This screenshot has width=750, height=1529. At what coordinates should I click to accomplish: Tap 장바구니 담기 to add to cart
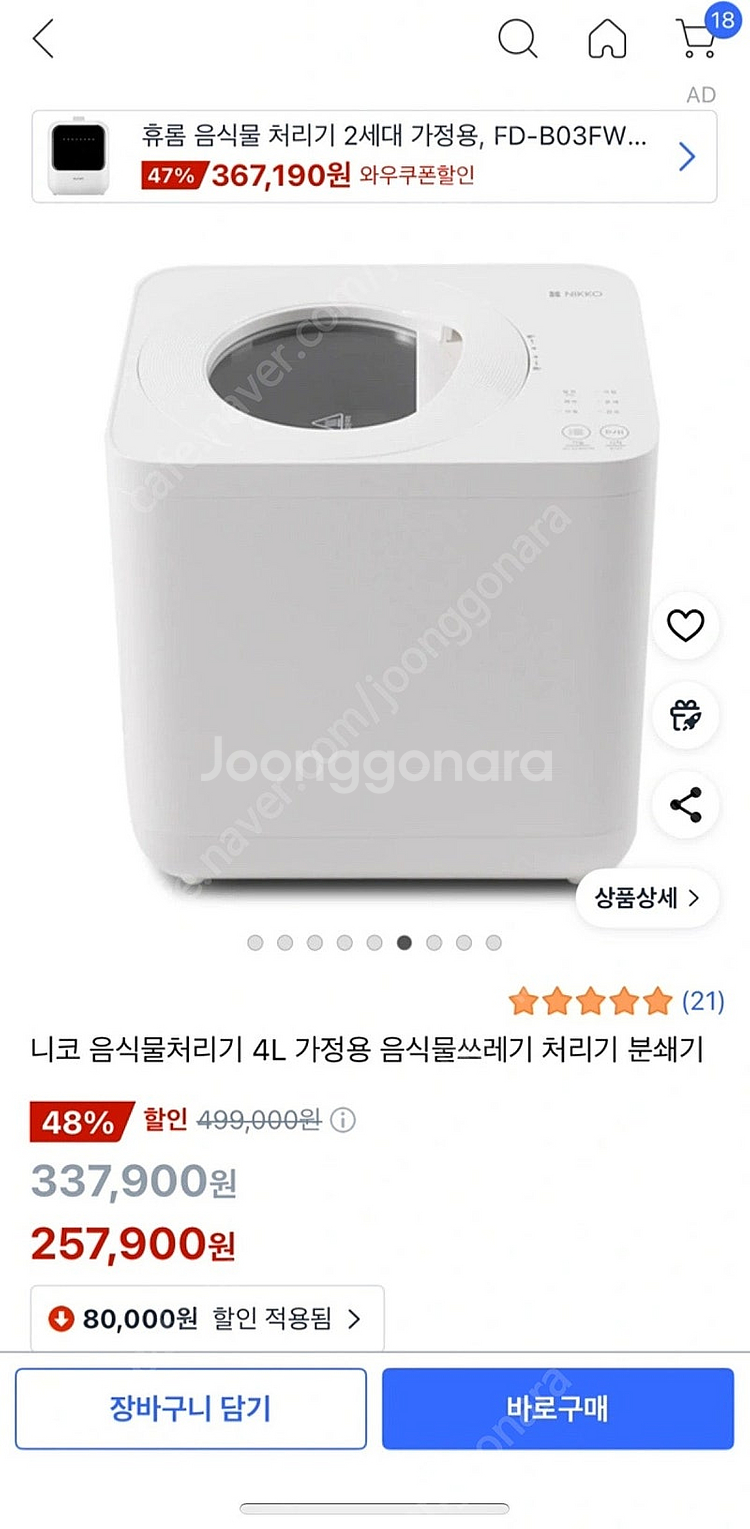pyautogui.click(x=190, y=1409)
